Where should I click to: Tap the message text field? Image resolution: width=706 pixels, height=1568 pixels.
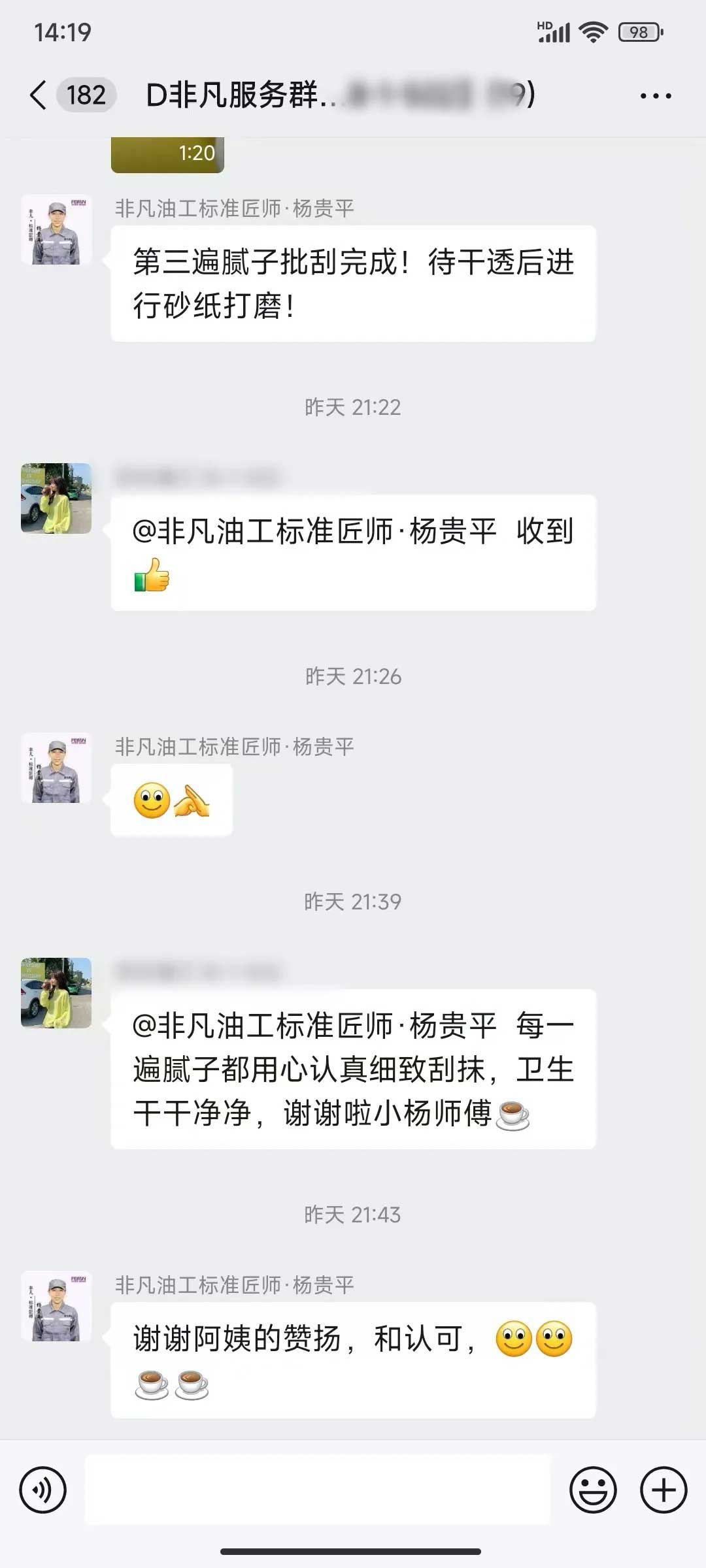(318, 1490)
